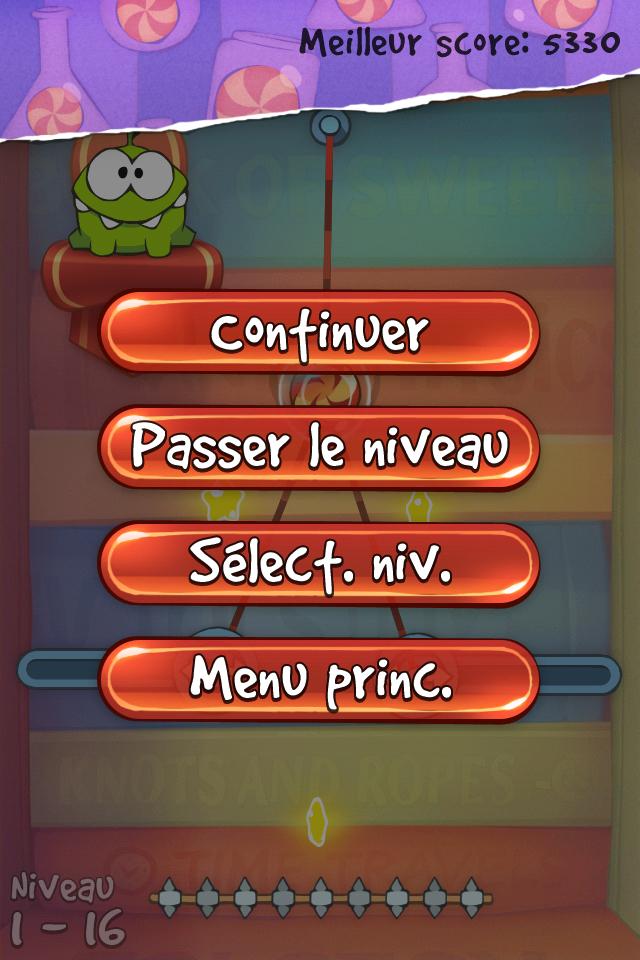Skip the level with Passer le niveau
Image resolution: width=640 pixels, height=960 pixels.
pos(319,448)
